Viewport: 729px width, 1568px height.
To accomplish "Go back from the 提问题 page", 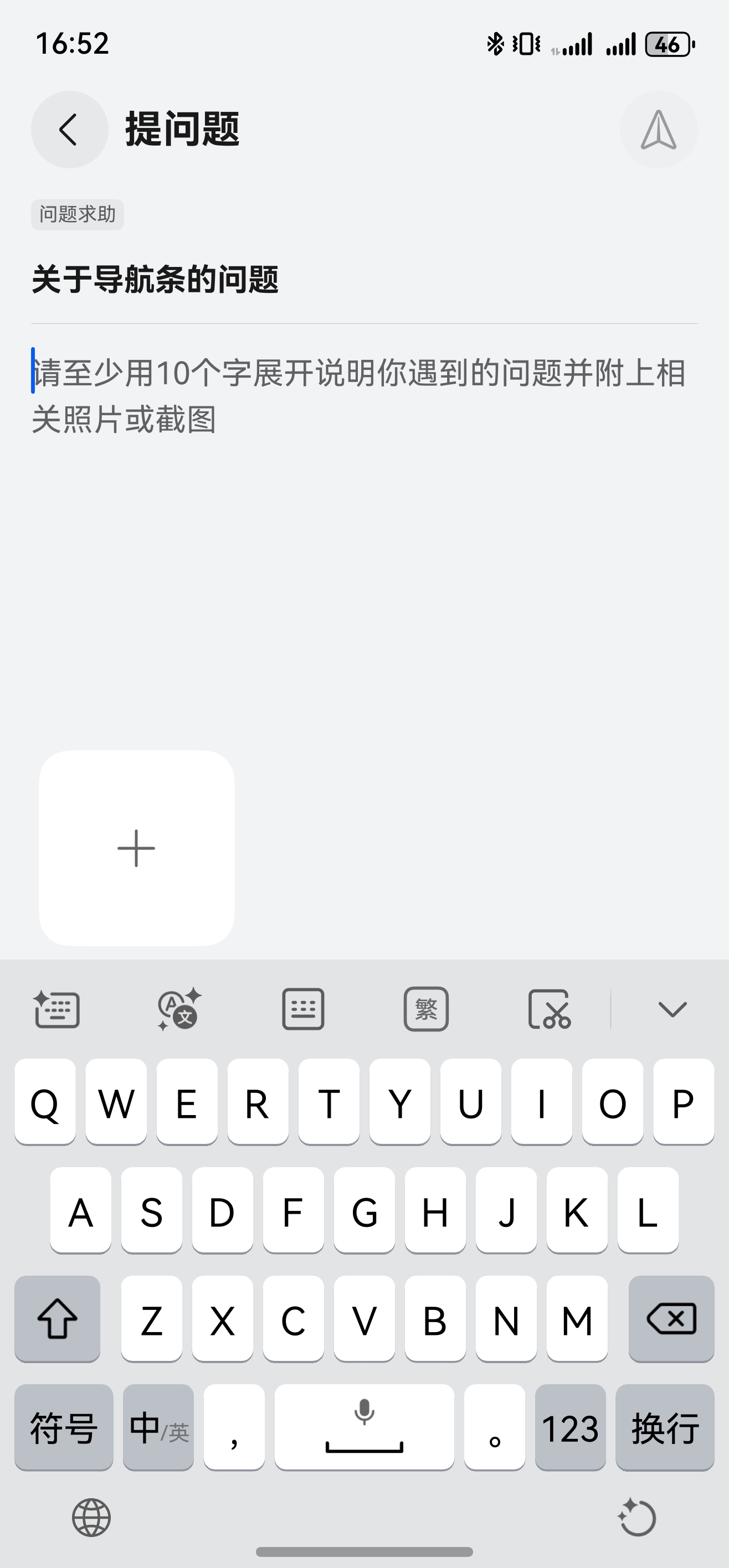I will (x=69, y=129).
